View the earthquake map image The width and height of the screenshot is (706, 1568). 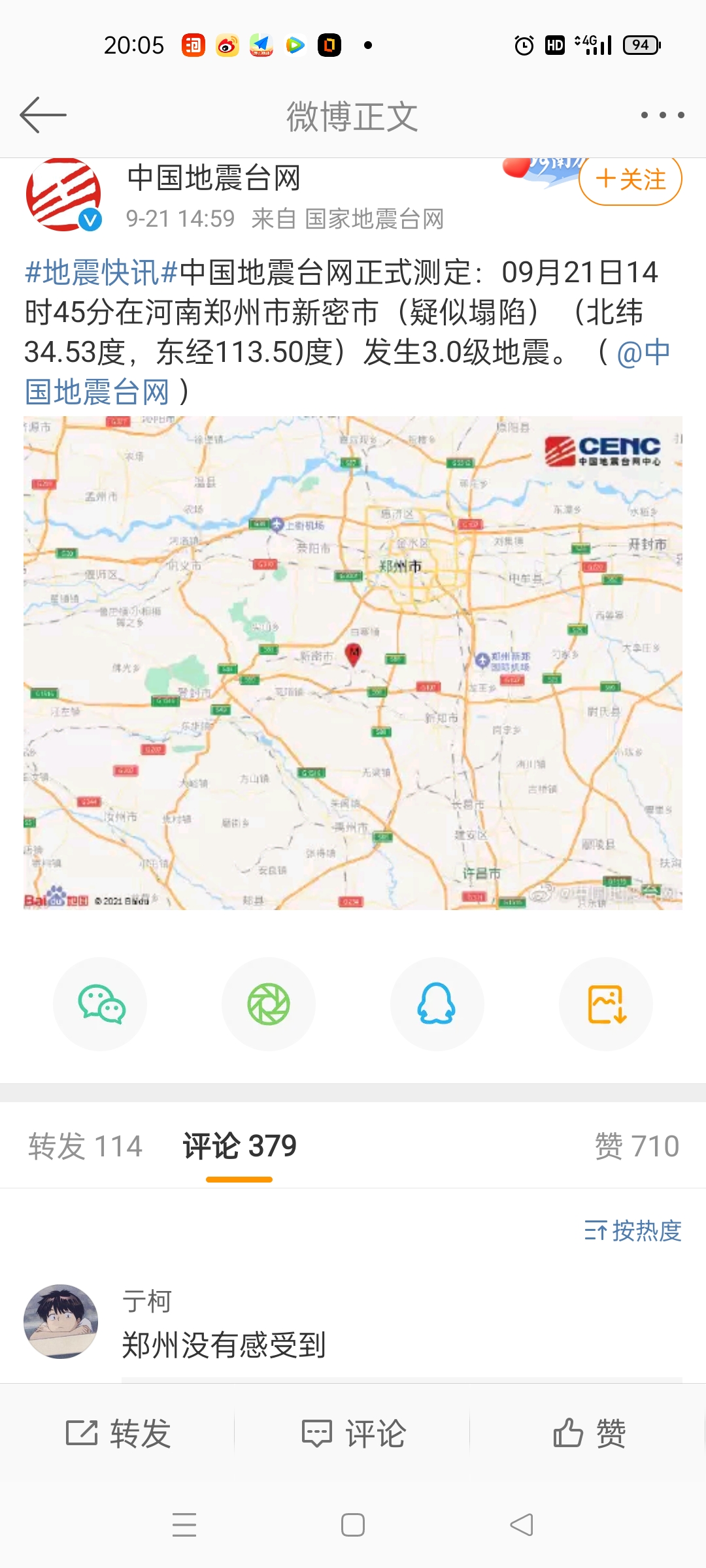point(353,662)
